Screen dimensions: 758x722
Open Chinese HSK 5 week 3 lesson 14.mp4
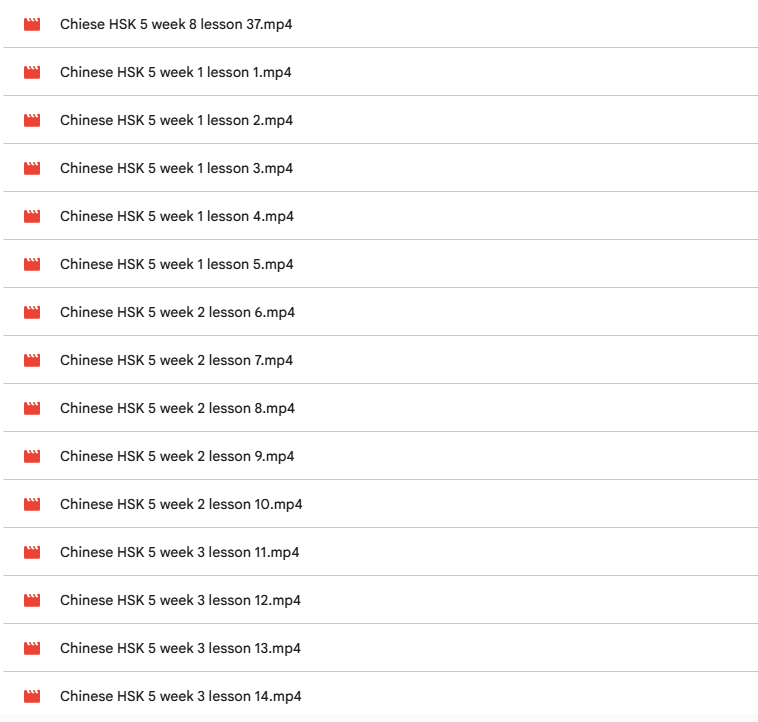click(x=180, y=696)
